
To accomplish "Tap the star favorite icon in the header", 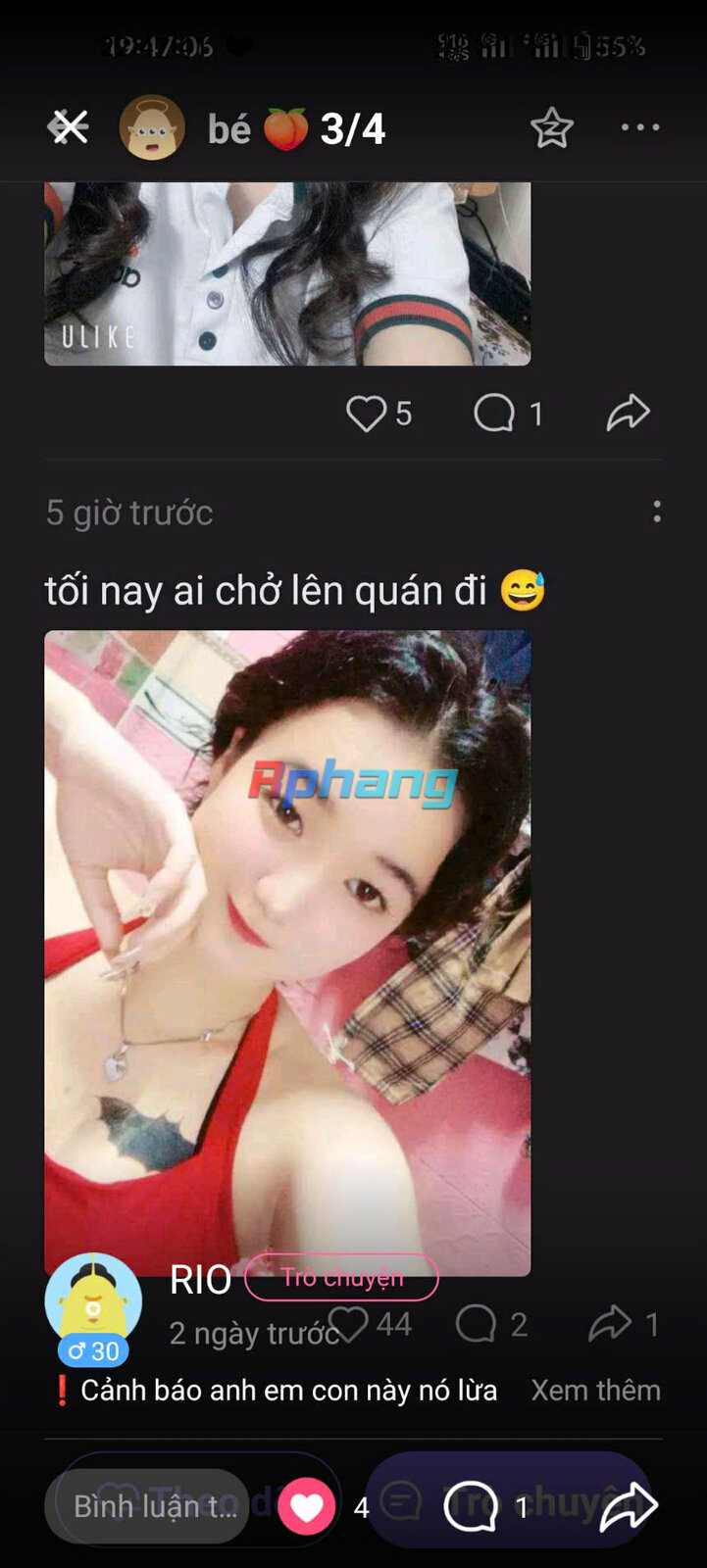I will tap(551, 127).
